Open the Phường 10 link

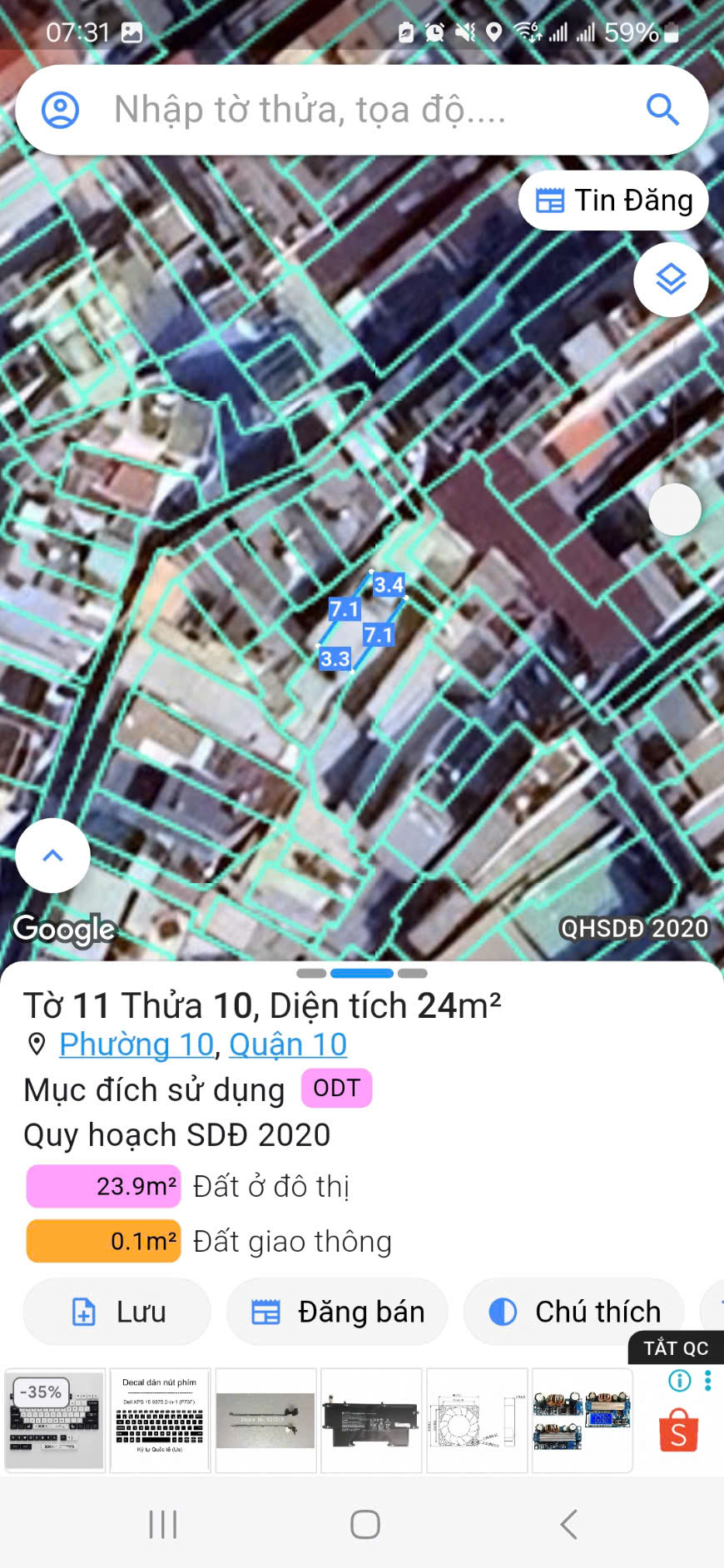136,1045
